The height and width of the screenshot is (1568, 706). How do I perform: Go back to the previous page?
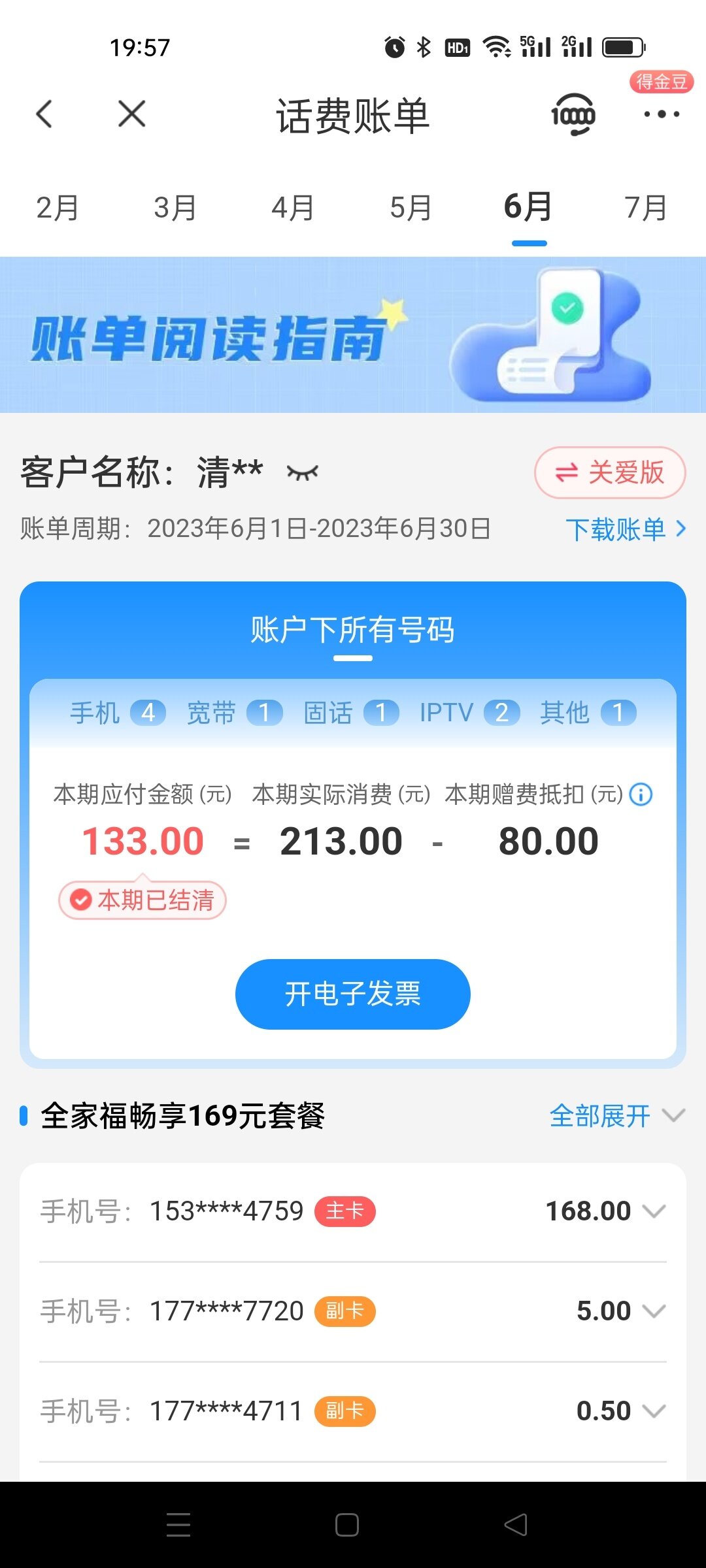pos(44,114)
